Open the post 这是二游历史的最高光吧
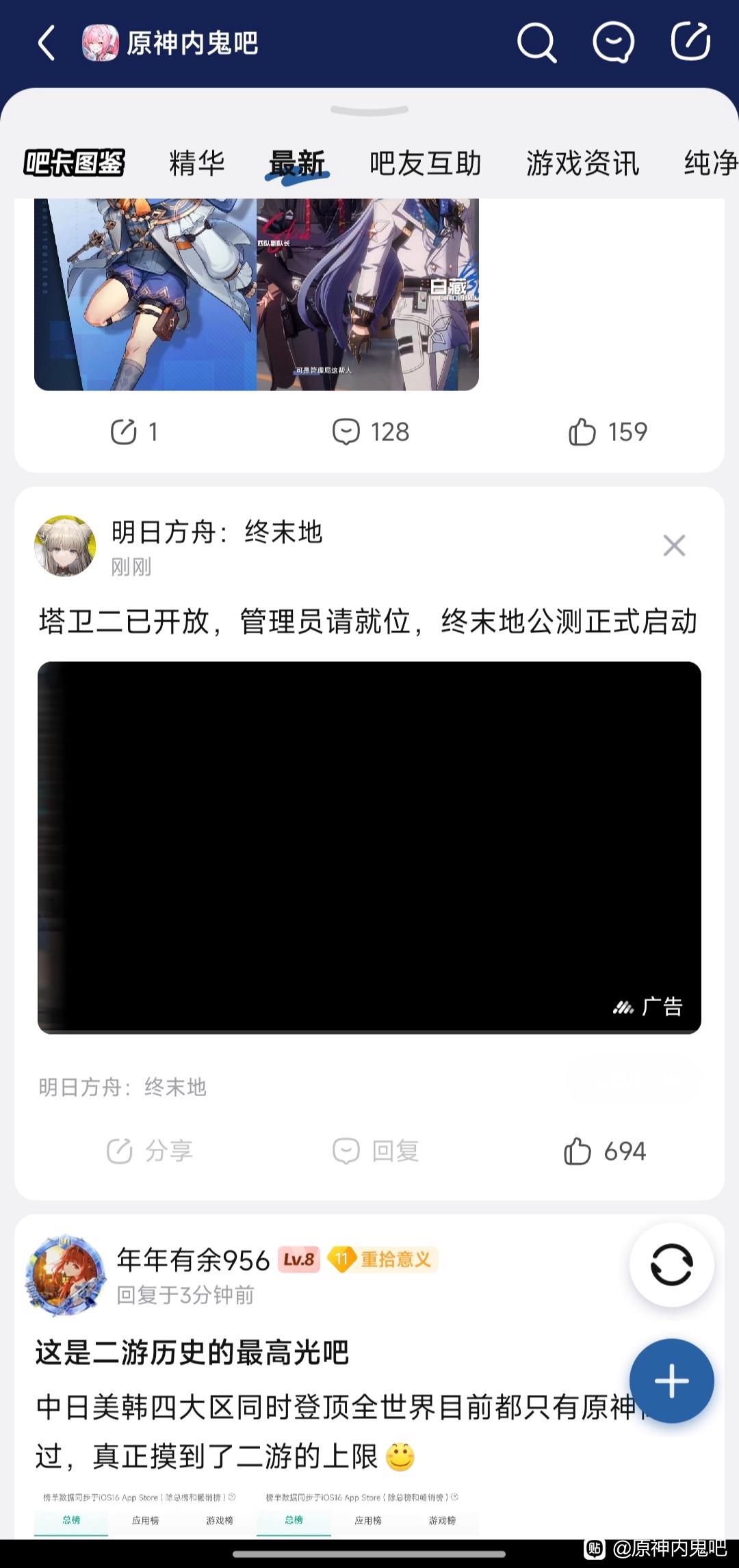739x1568 pixels. pos(192,1352)
